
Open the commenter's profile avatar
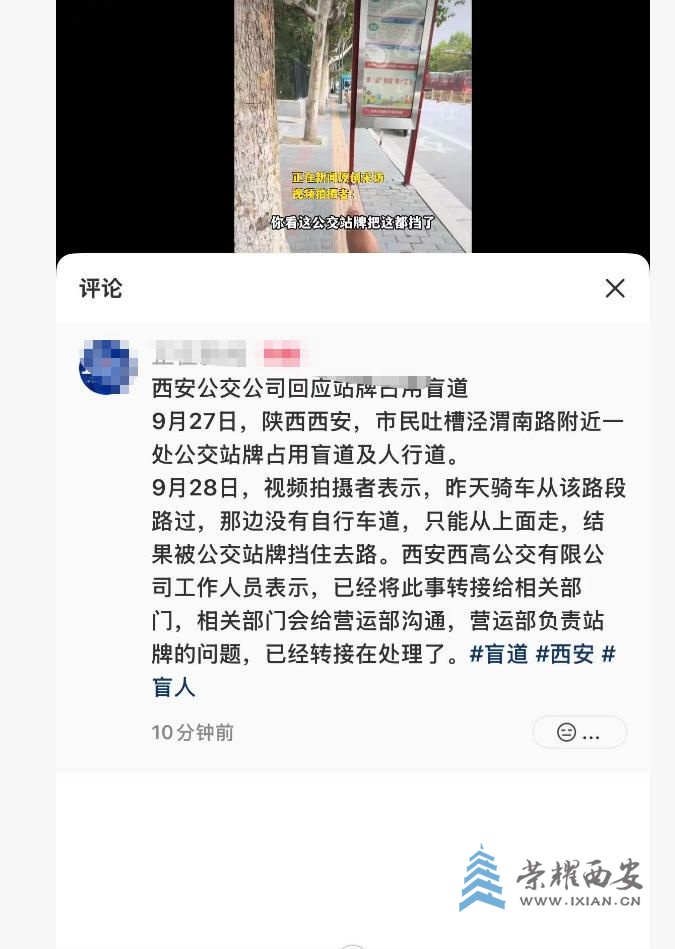[x=108, y=367]
